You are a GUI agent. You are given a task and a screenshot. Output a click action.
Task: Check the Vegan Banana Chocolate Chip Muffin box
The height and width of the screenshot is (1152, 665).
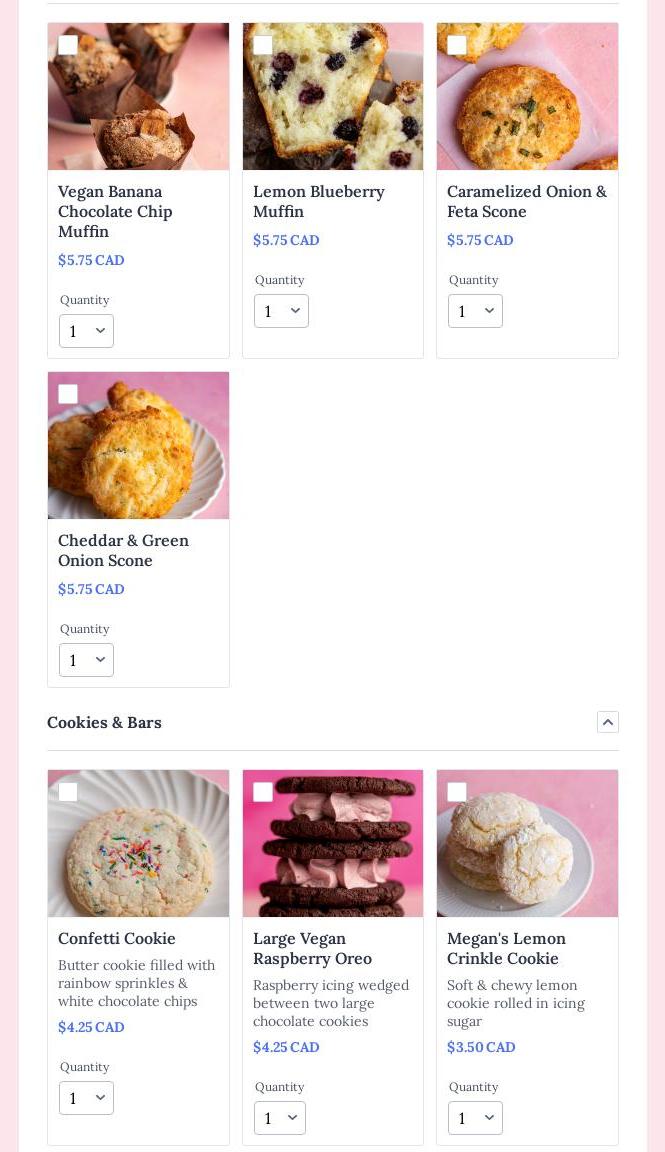click(68, 45)
